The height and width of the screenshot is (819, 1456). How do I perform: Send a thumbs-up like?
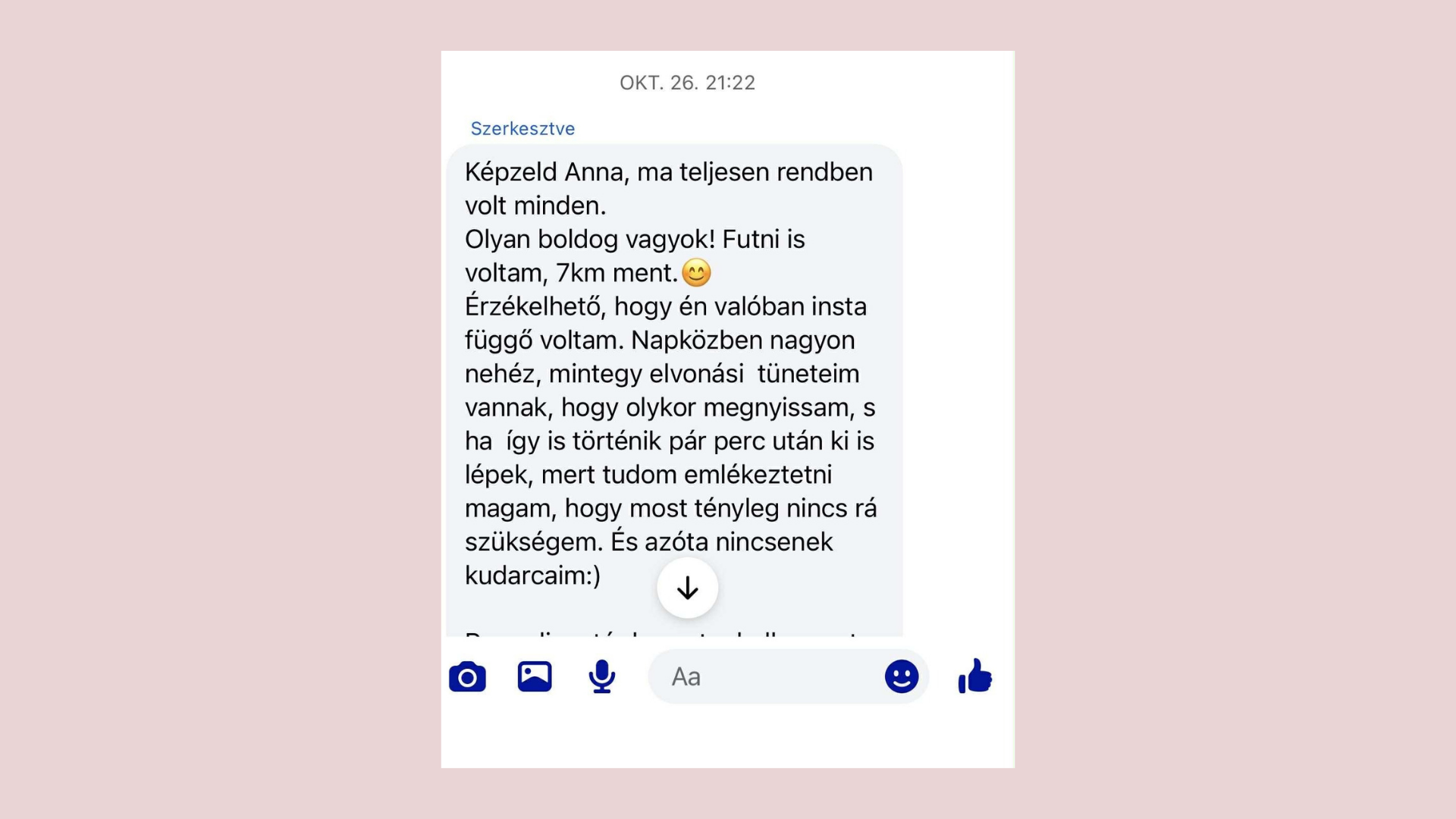click(x=975, y=676)
